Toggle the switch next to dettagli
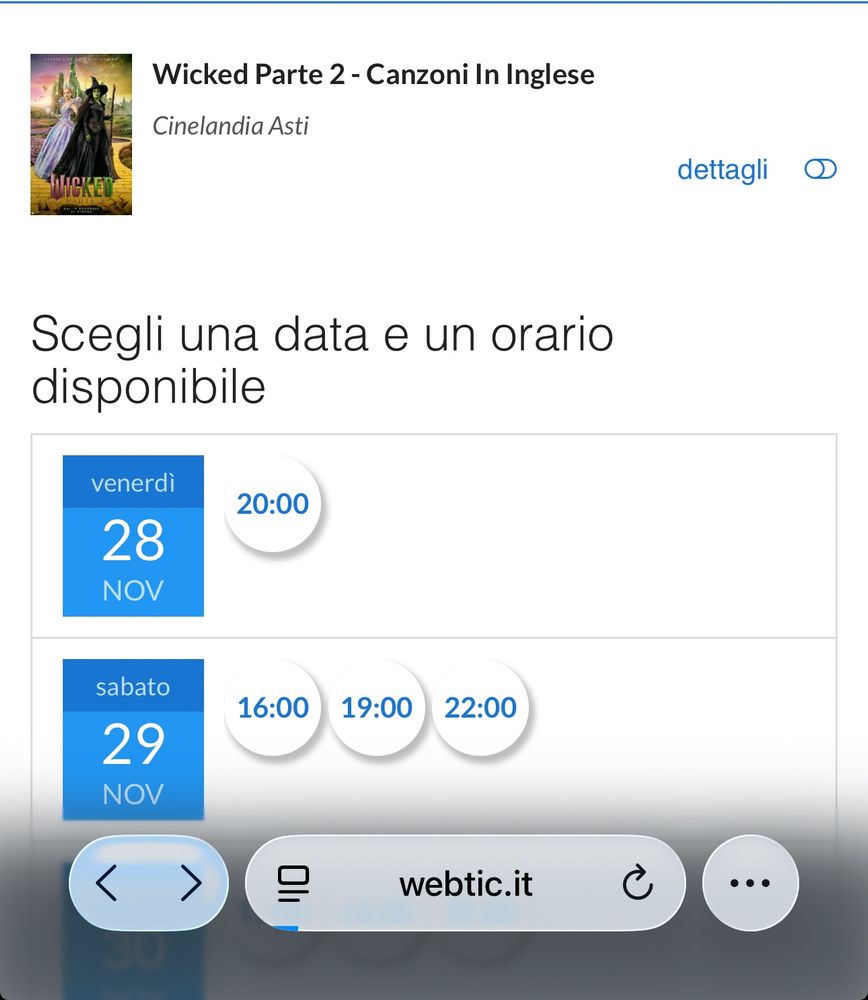Screen dimensions: 868x1000 coord(820,169)
